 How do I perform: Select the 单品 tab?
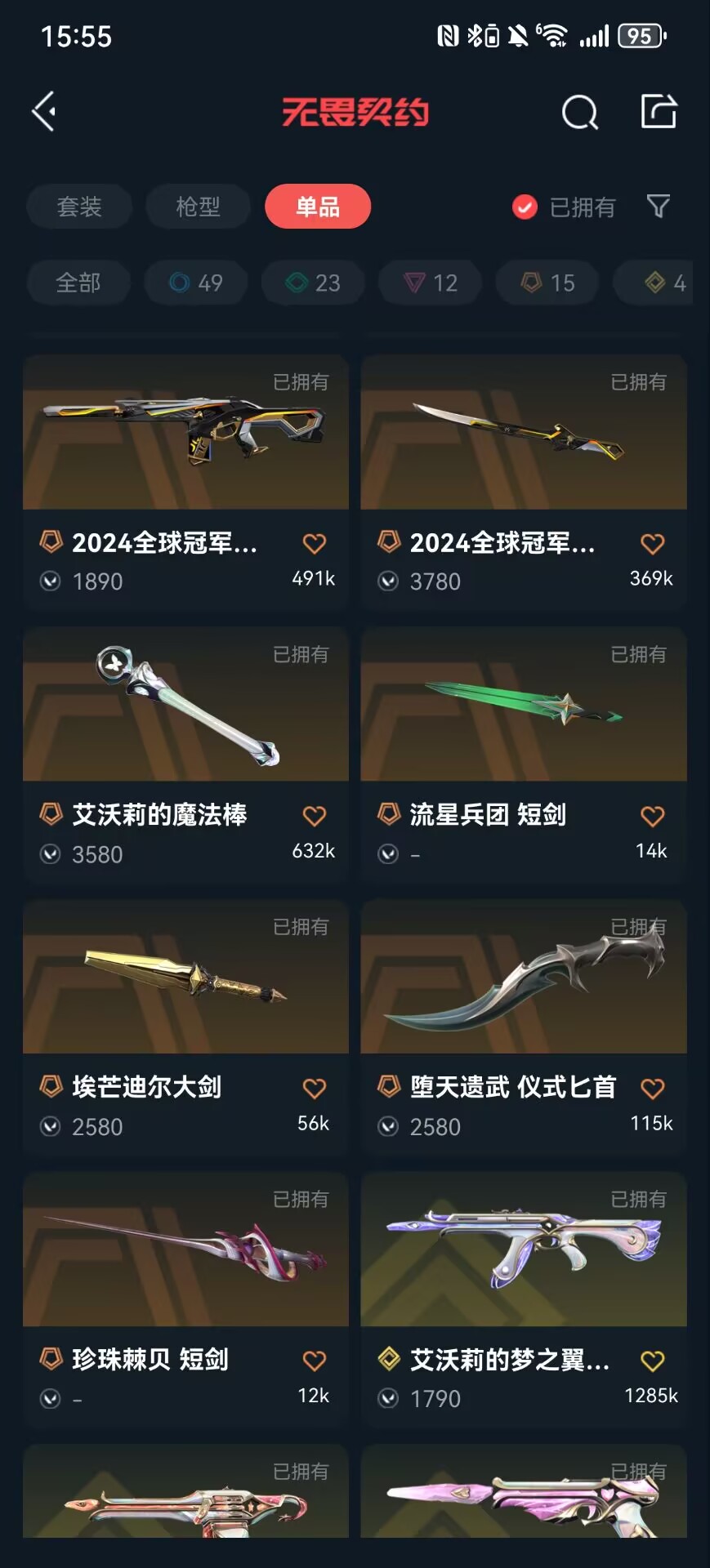tap(318, 207)
